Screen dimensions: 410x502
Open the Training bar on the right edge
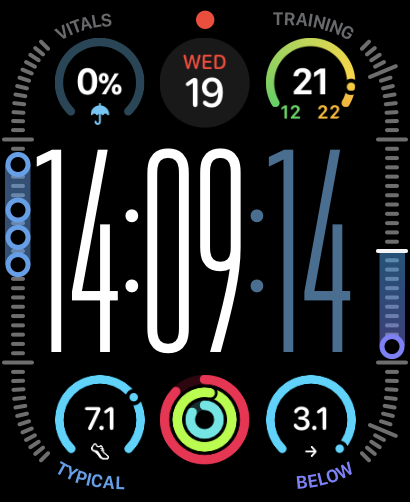(392, 304)
